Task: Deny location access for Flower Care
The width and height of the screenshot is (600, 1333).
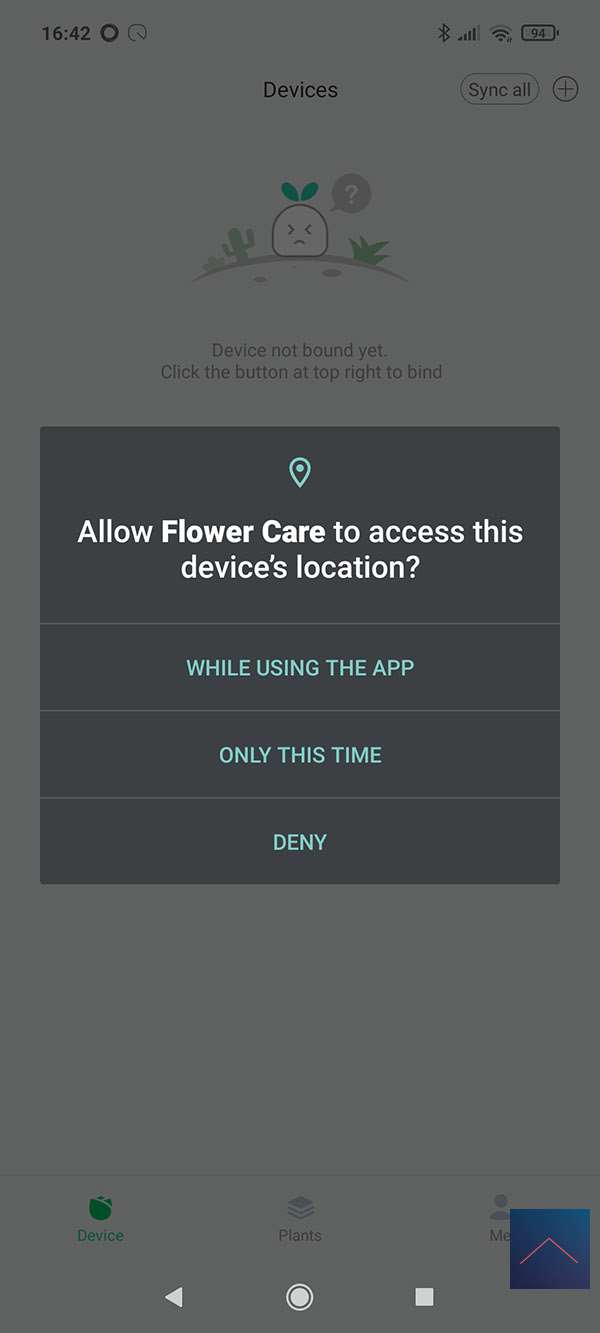Action: (300, 842)
